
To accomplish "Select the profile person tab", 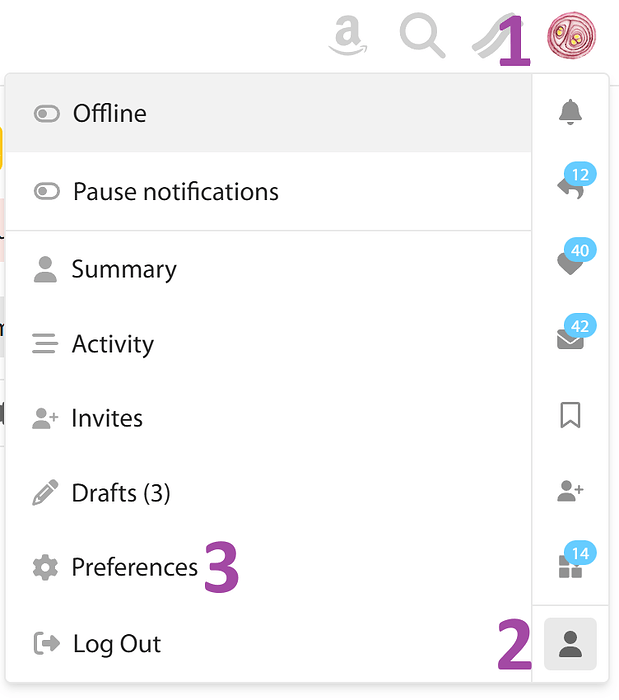I will [x=570, y=644].
